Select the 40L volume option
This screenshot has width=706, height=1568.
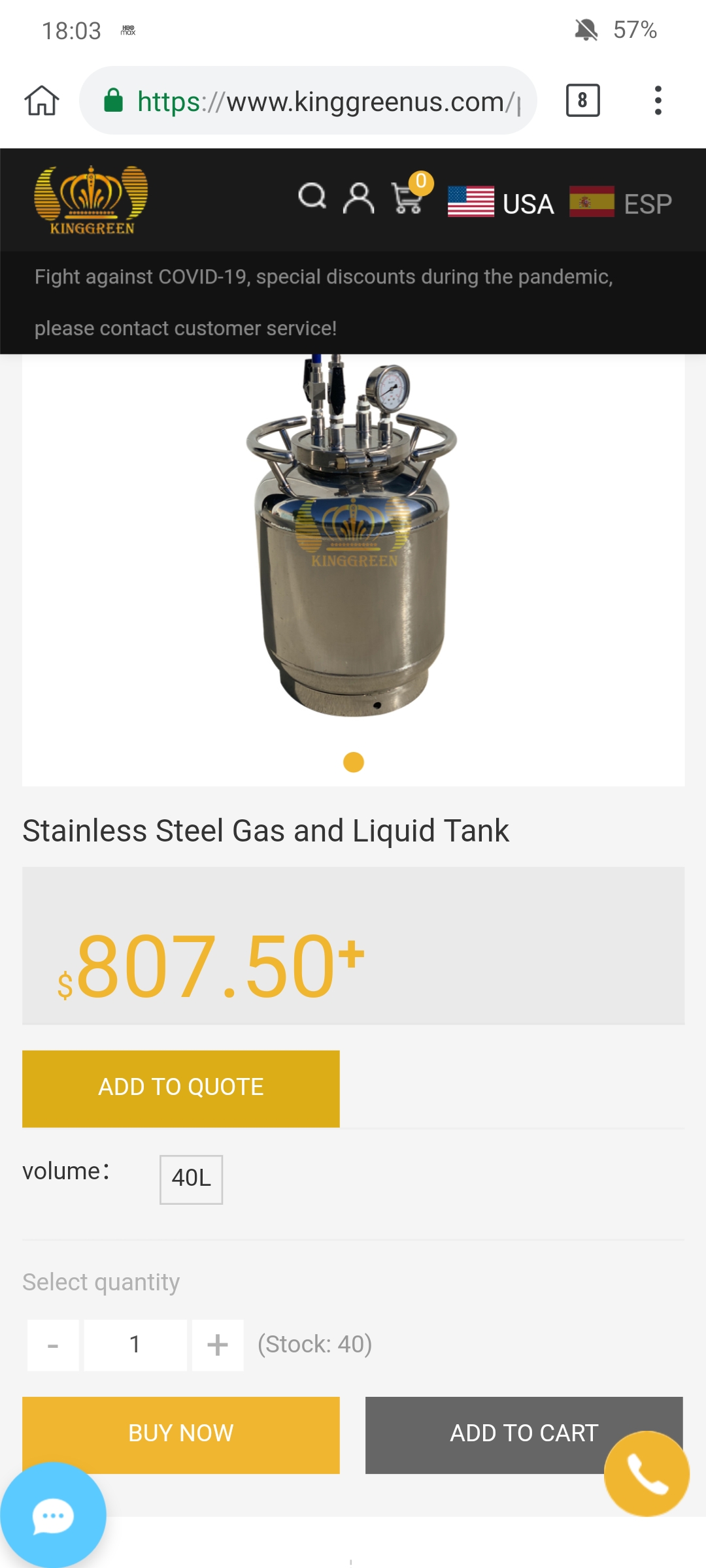tap(191, 1179)
